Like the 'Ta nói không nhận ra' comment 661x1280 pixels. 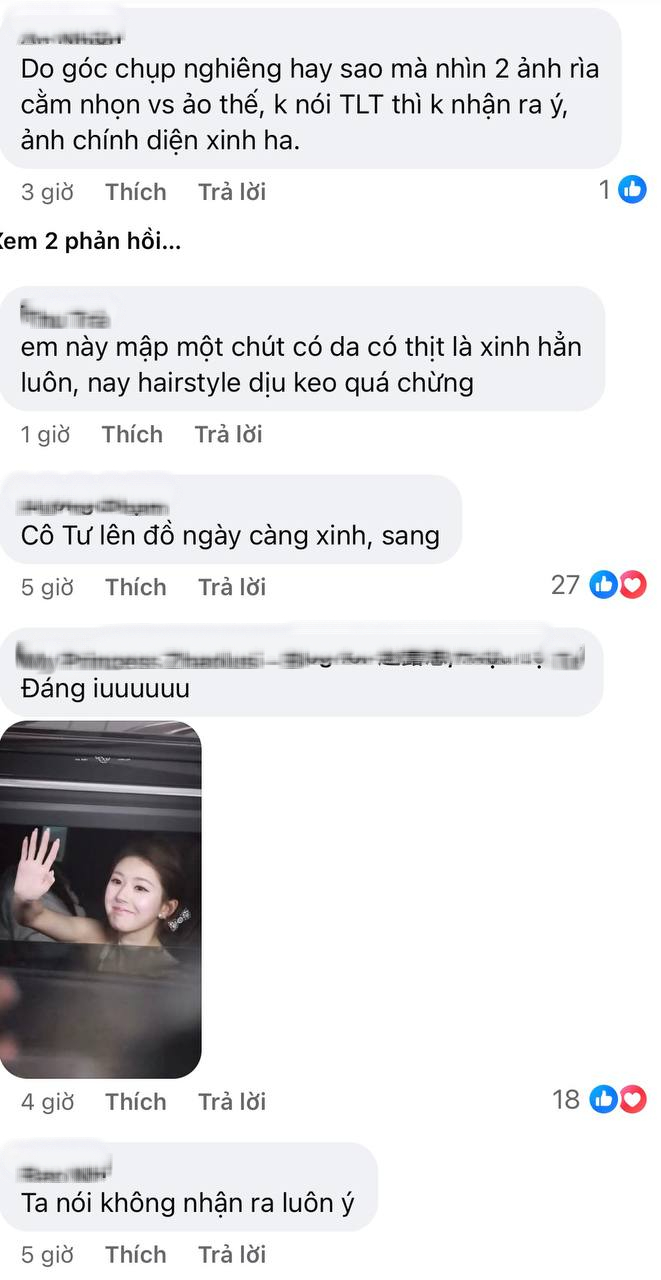point(136,1254)
